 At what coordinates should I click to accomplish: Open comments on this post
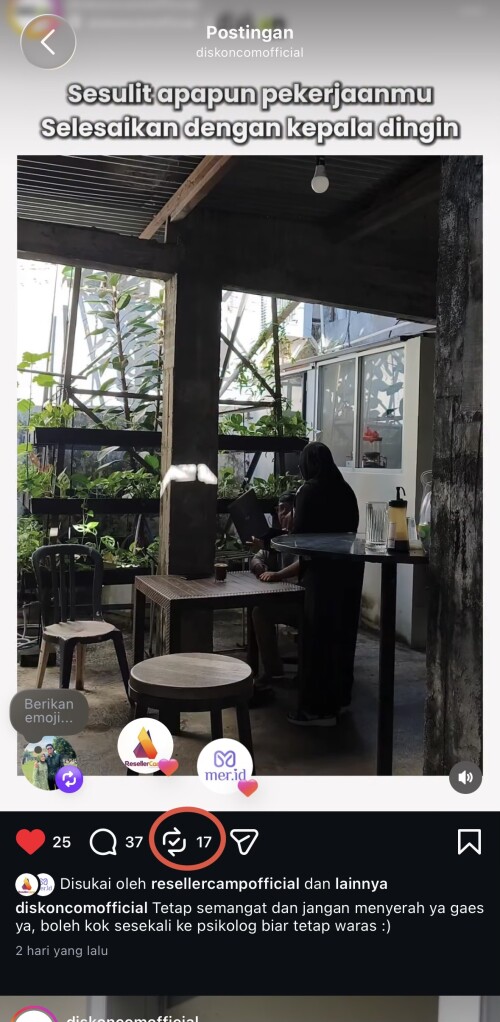[x=103, y=841]
